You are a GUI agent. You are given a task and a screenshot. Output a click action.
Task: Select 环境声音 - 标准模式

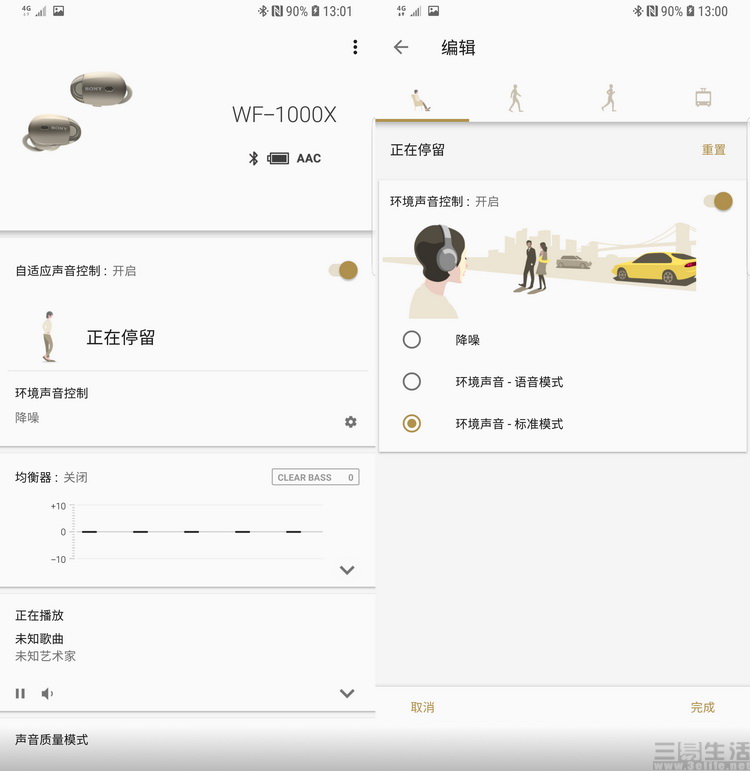411,424
